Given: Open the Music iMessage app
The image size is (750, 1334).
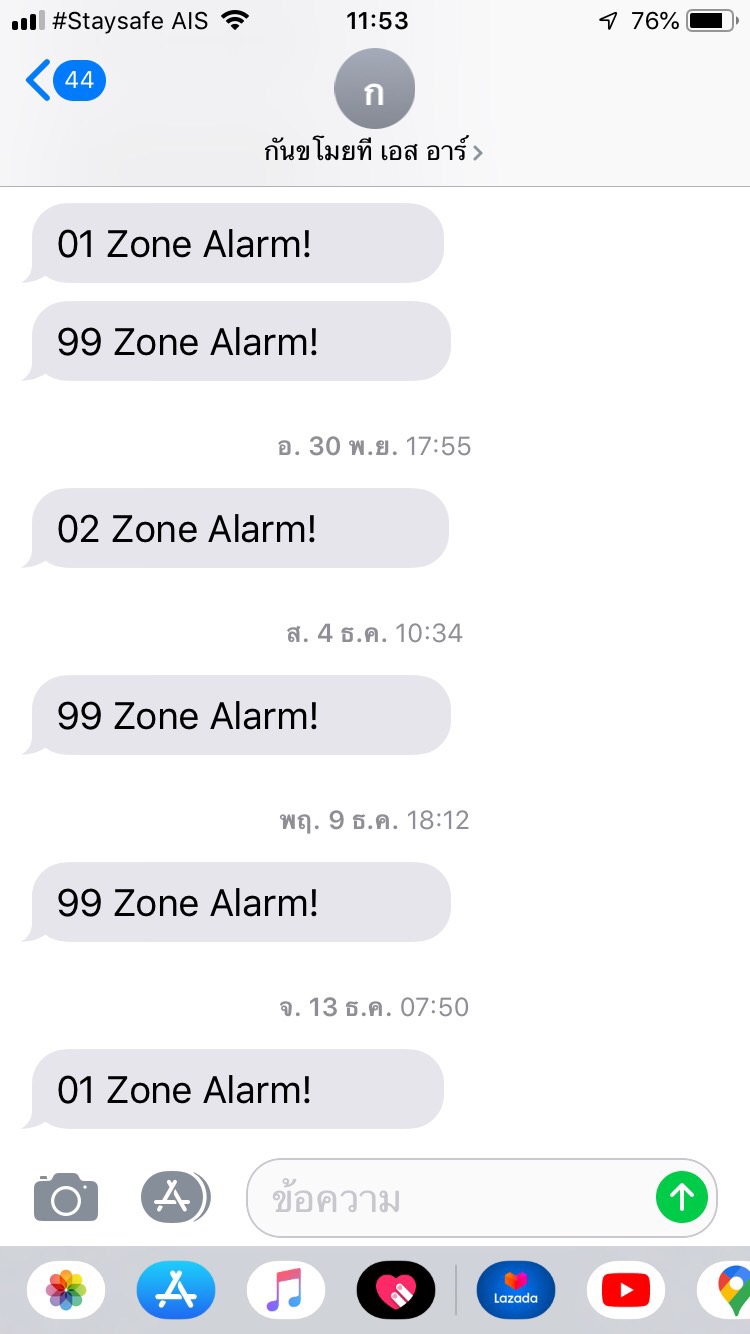Looking at the screenshot, I should point(286,1290).
